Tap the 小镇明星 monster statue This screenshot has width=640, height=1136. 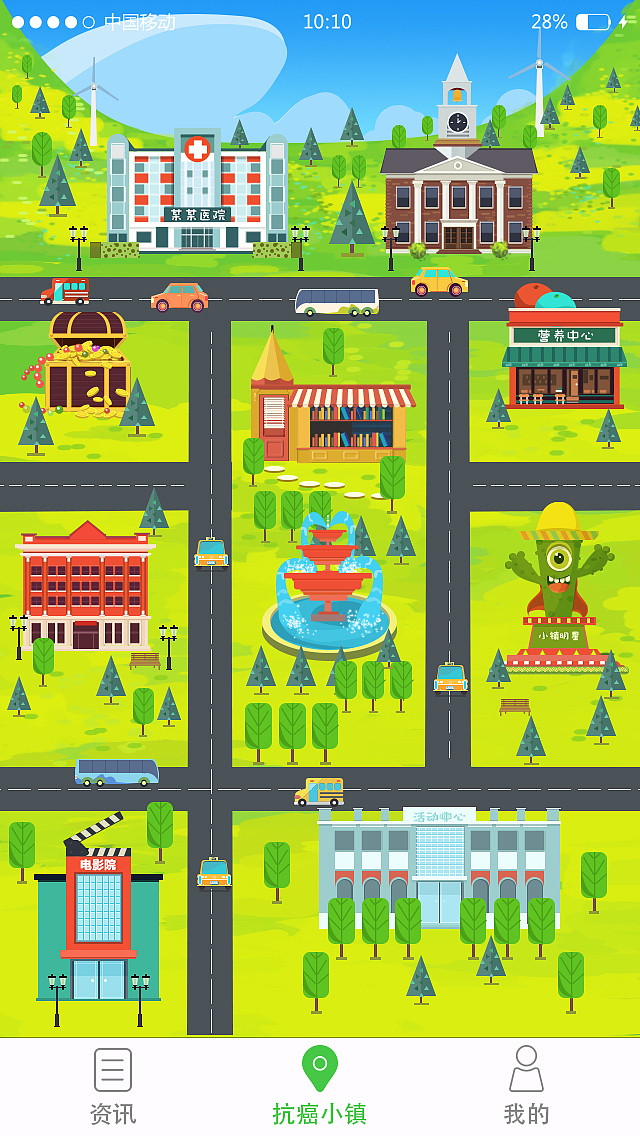tap(559, 590)
